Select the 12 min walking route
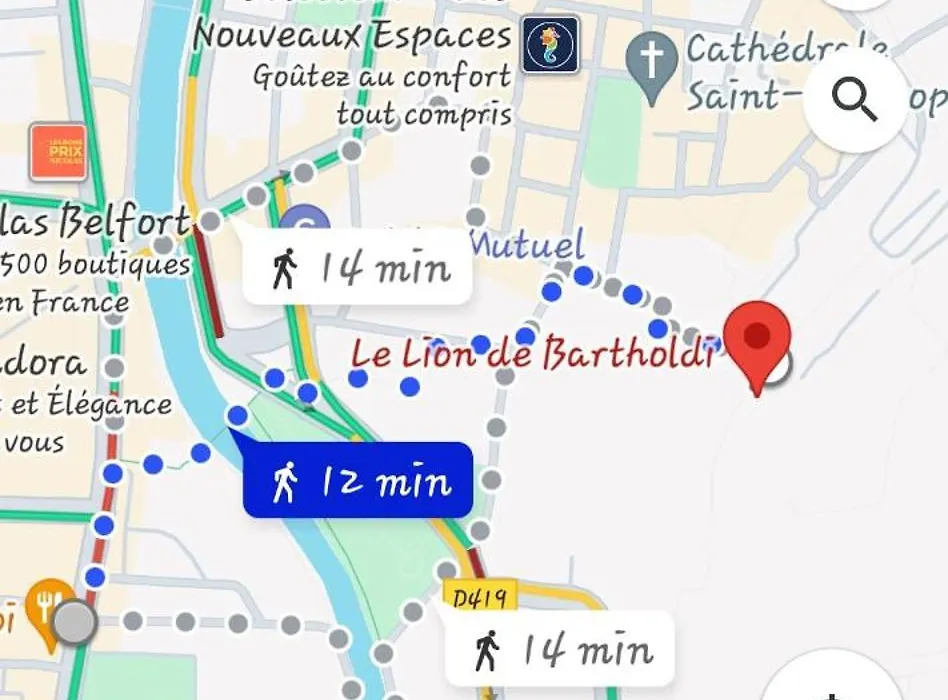The image size is (948, 700). (358, 483)
